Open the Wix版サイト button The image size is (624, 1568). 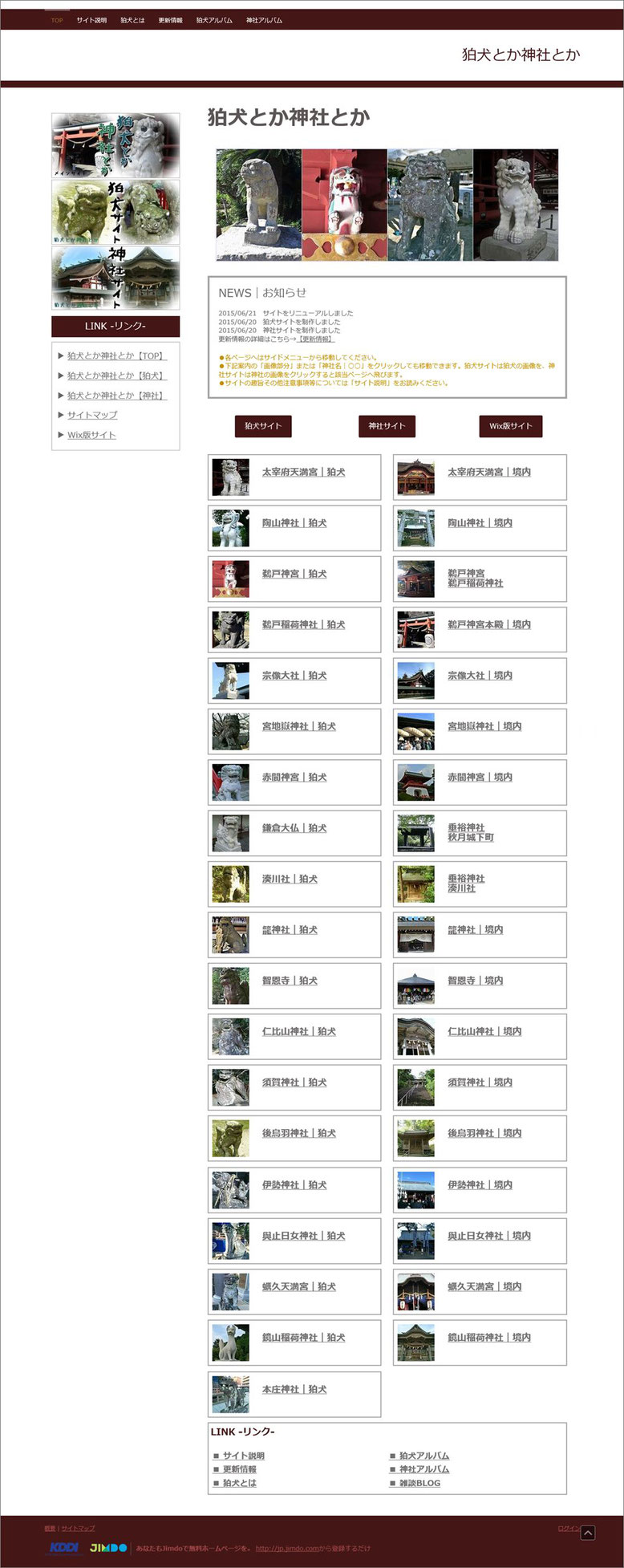510,426
